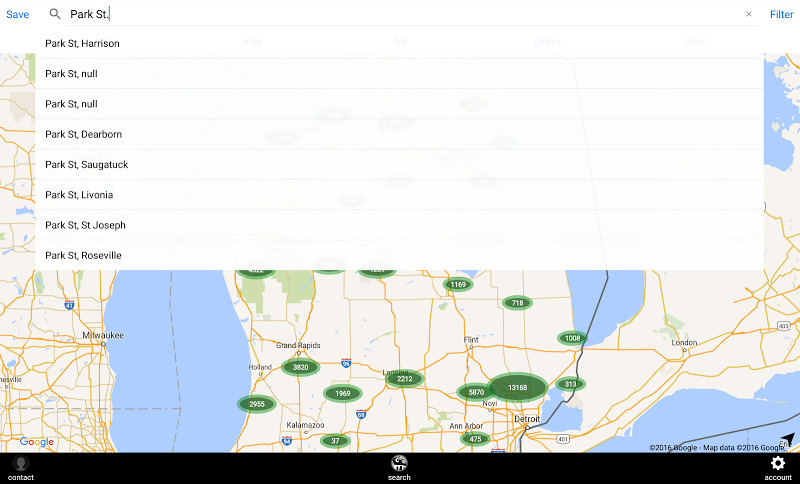Tap the 1169 map cluster
This screenshot has width=800, height=484.
(458, 285)
